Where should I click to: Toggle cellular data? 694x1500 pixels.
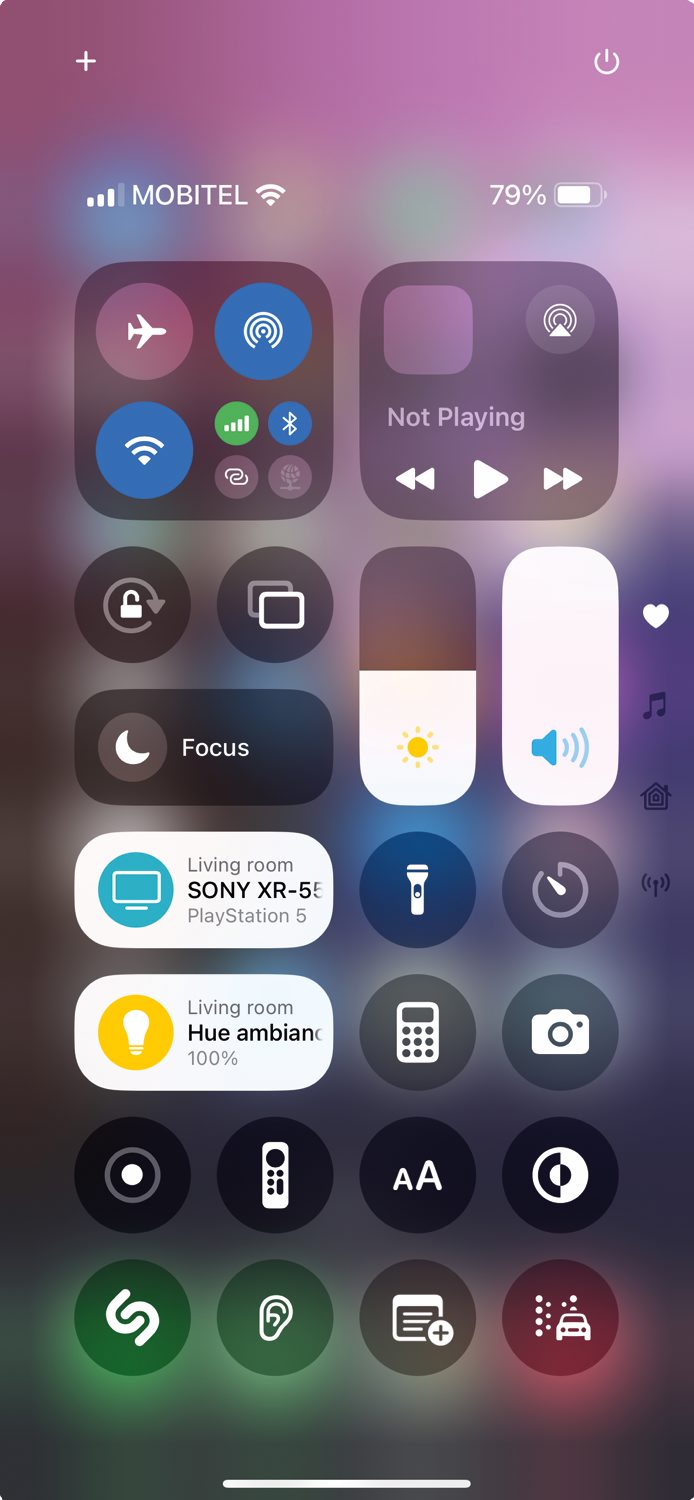point(237,424)
